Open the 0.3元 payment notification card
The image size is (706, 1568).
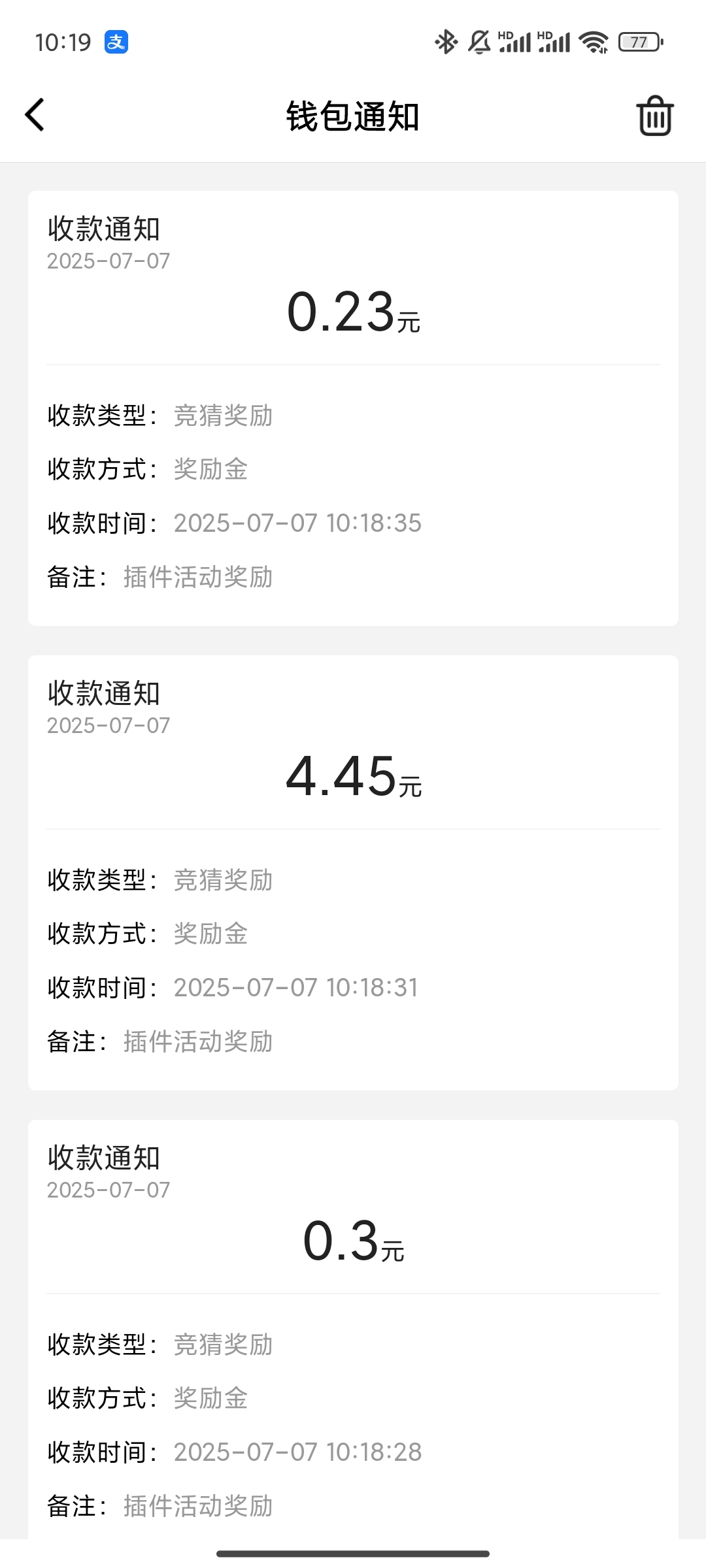pos(353,1330)
